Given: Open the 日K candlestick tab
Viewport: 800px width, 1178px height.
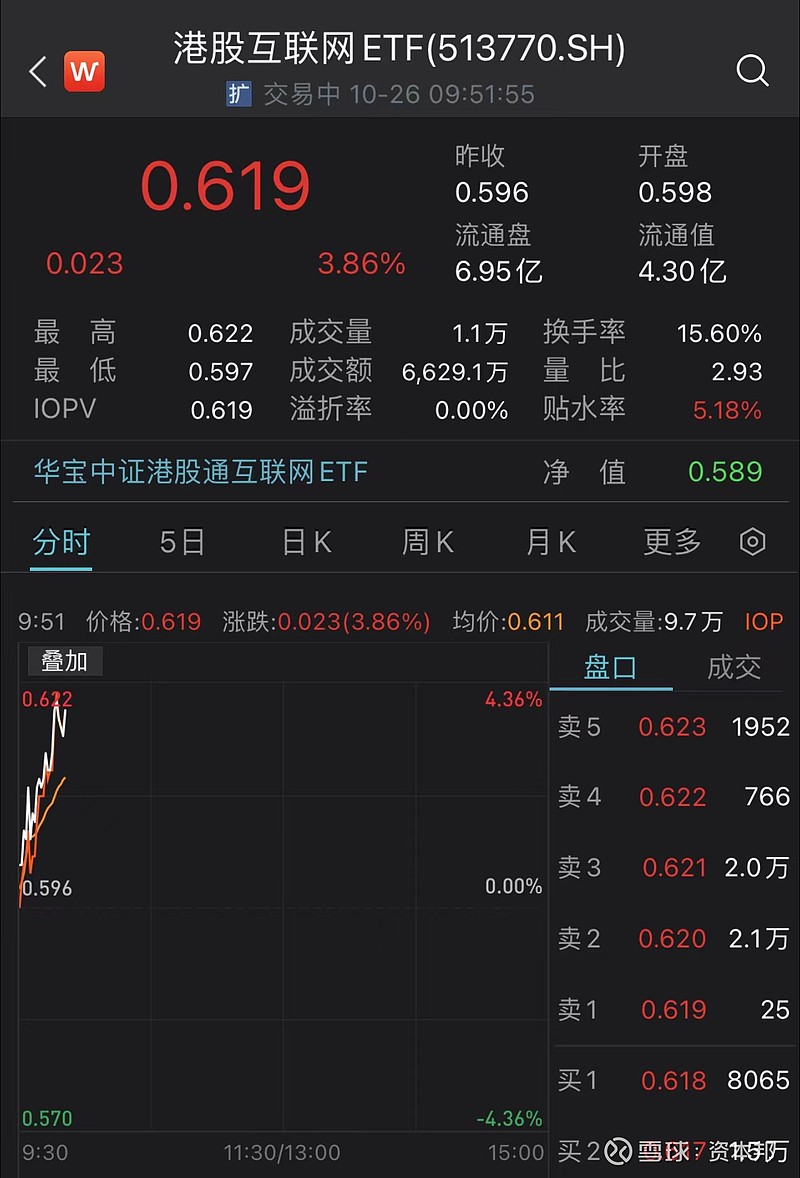Looking at the screenshot, I should [x=304, y=540].
